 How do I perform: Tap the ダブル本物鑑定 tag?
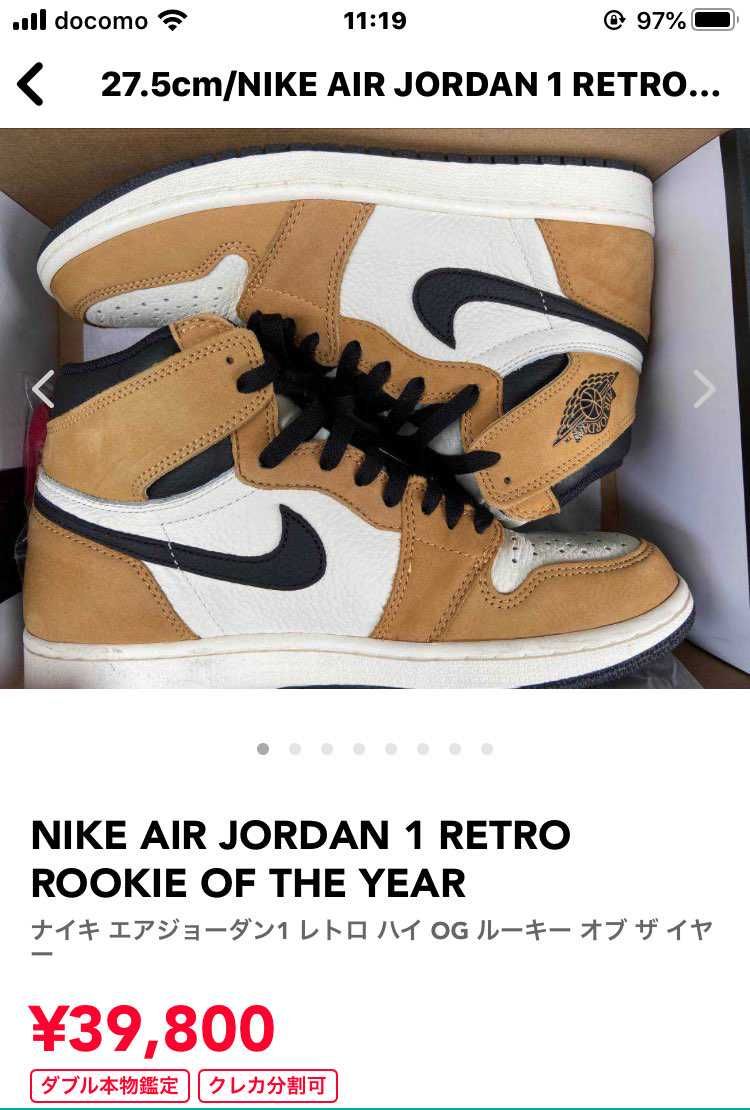coord(110,1085)
